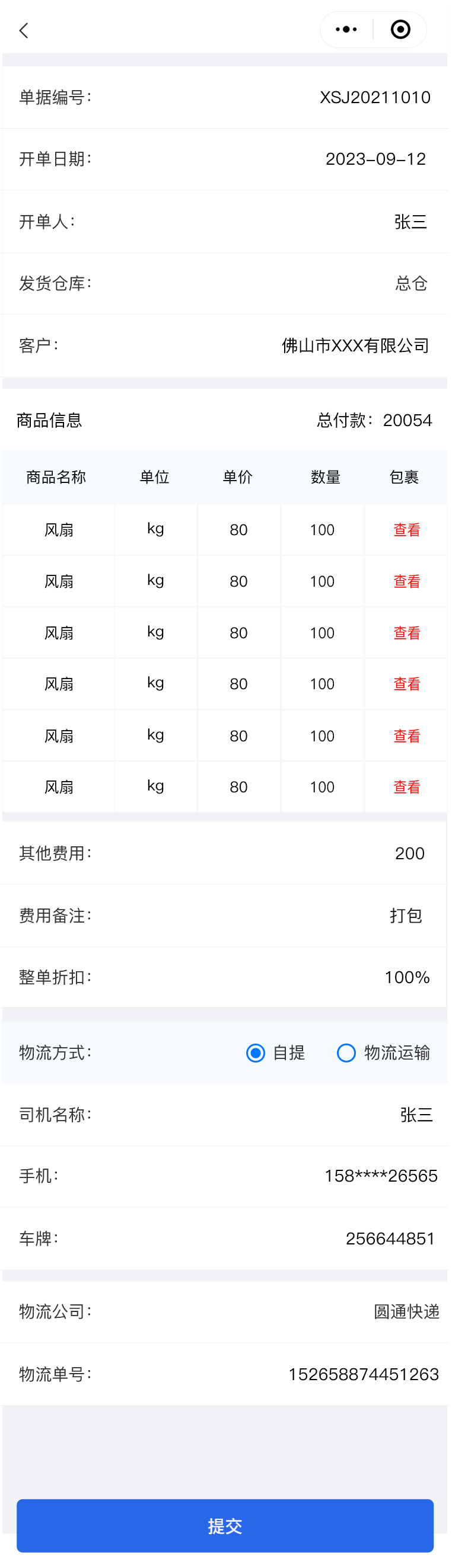Image resolution: width=452 pixels, height=1568 pixels.
Task: Go back using the top-left arrow
Action: pyautogui.click(x=24, y=30)
